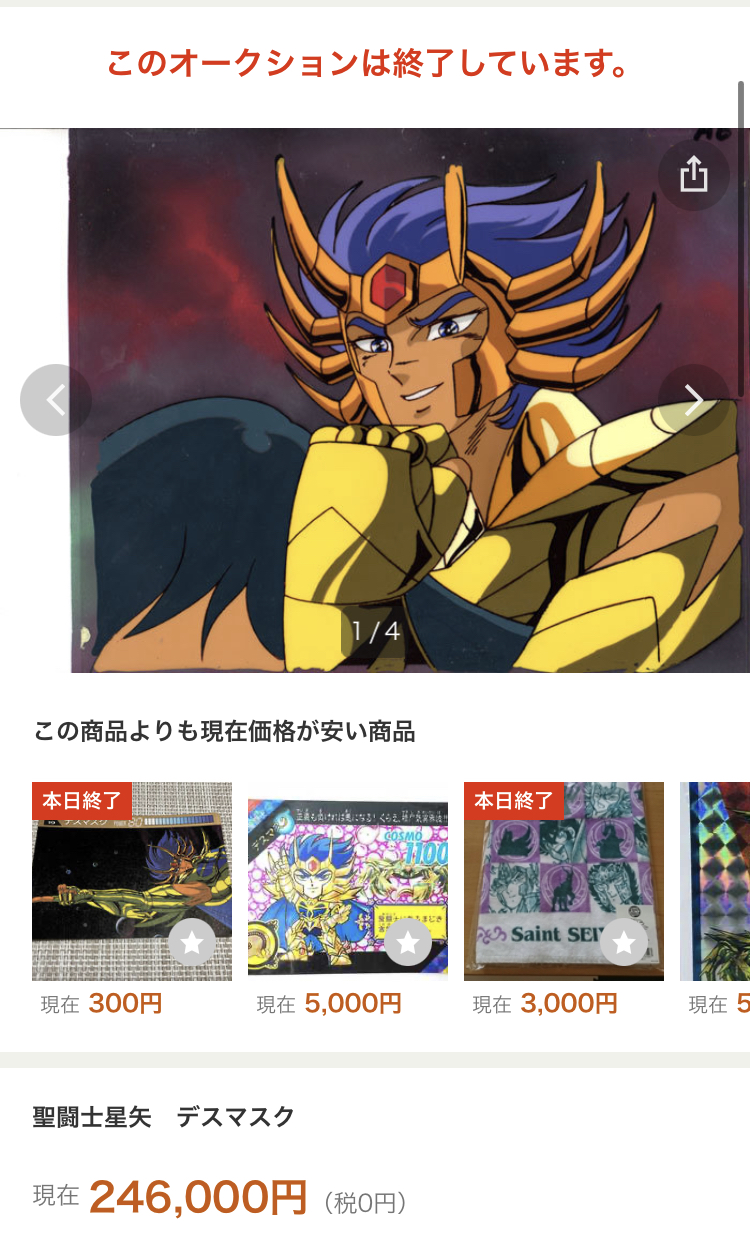Favorite the 5,000円 item with star
The height and width of the screenshot is (1238, 750).
tap(408, 942)
